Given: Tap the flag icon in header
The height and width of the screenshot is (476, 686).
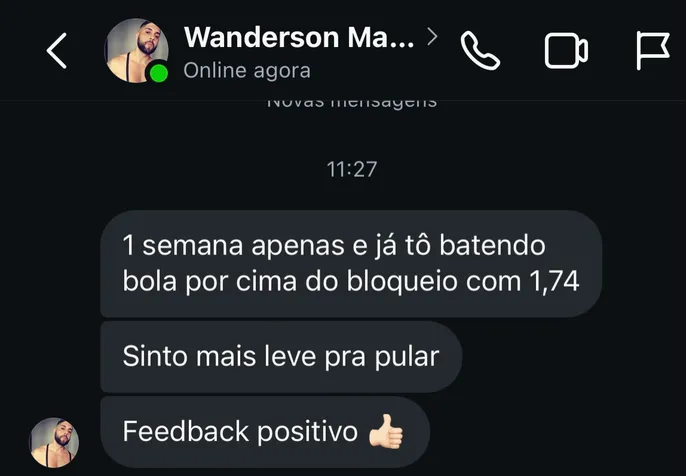Looking at the screenshot, I should pos(653,51).
